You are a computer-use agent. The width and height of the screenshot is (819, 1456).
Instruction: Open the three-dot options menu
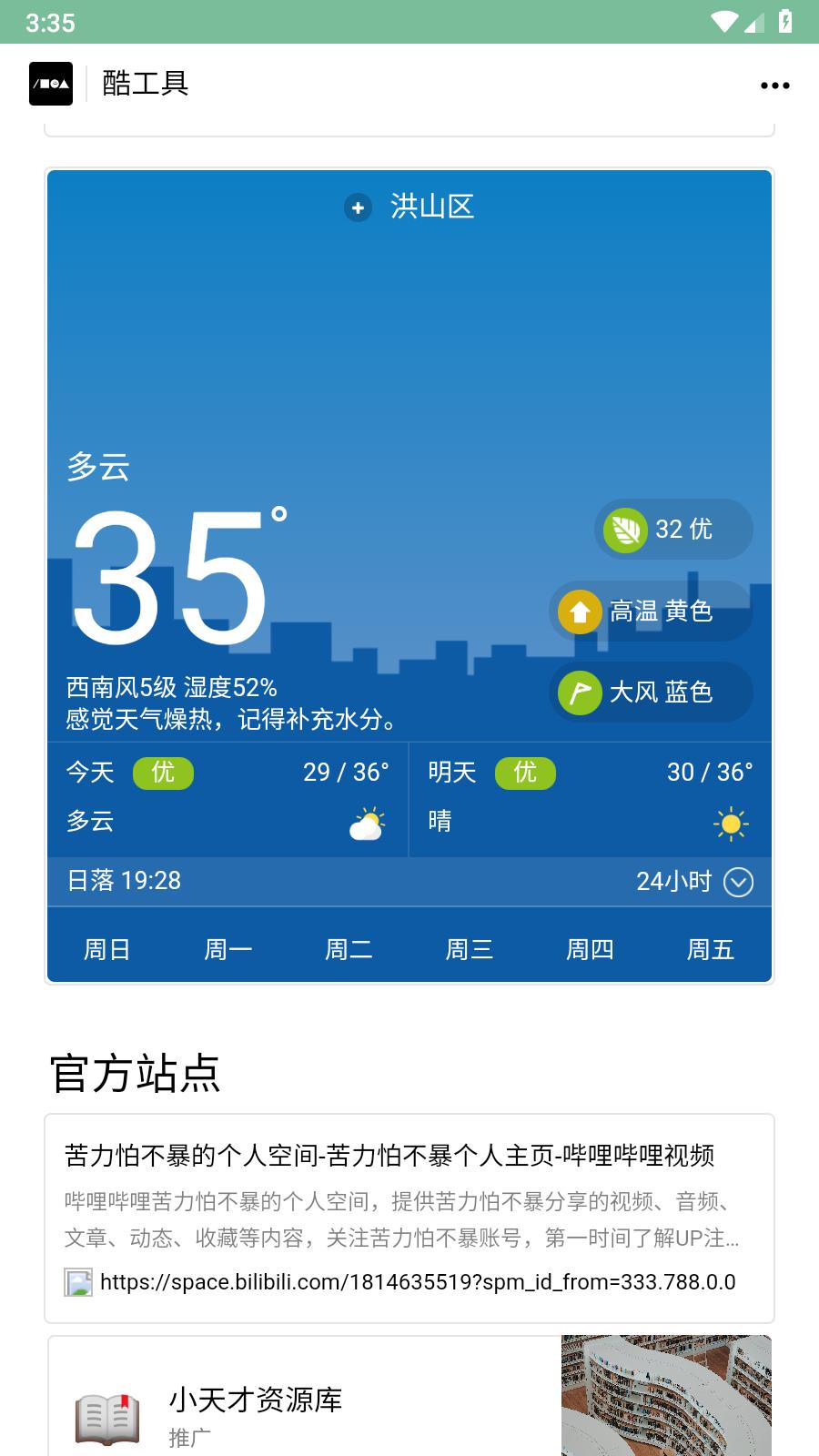774,84
